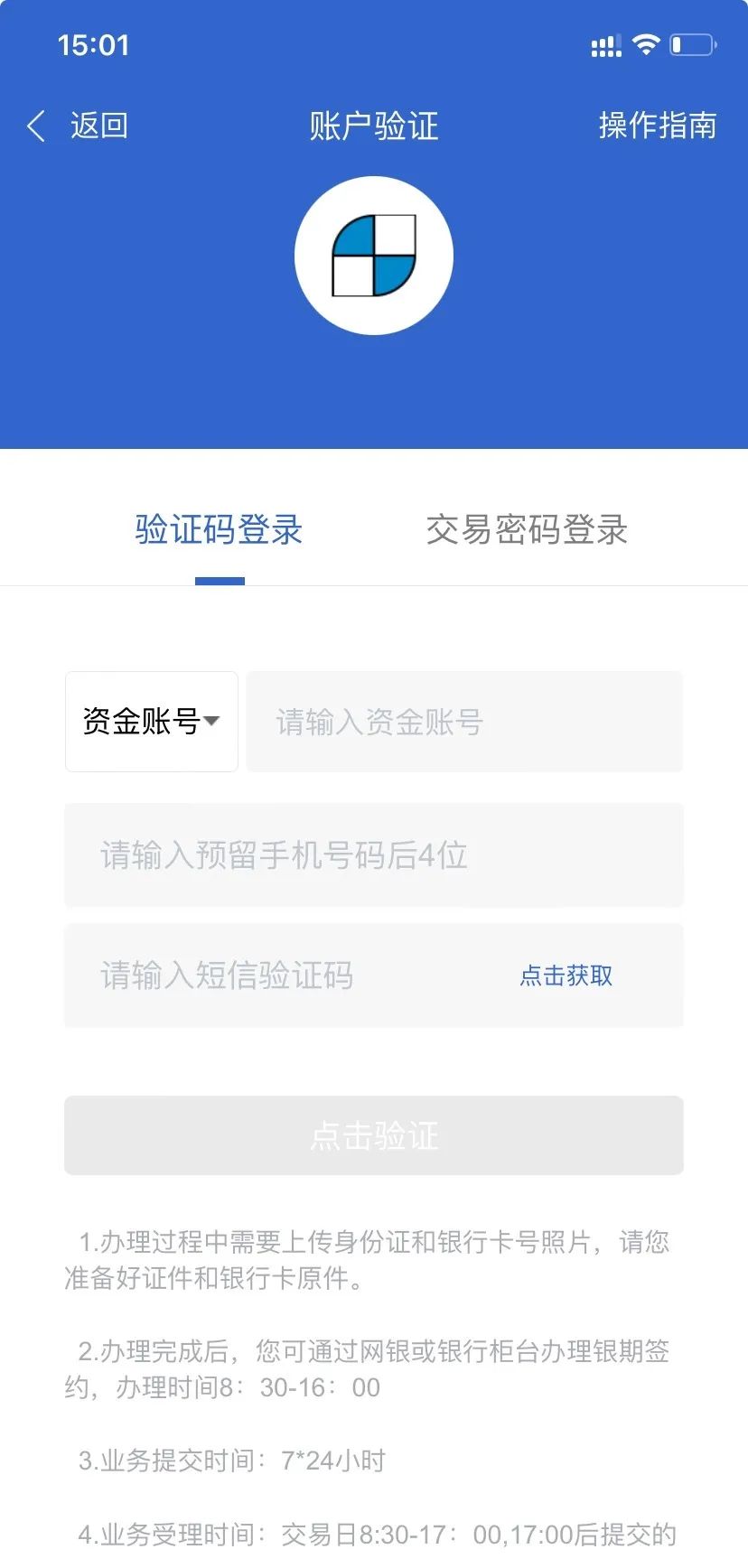
Task: Switch to the 交易密码登录 tab
Action: (x=527, y=530)
